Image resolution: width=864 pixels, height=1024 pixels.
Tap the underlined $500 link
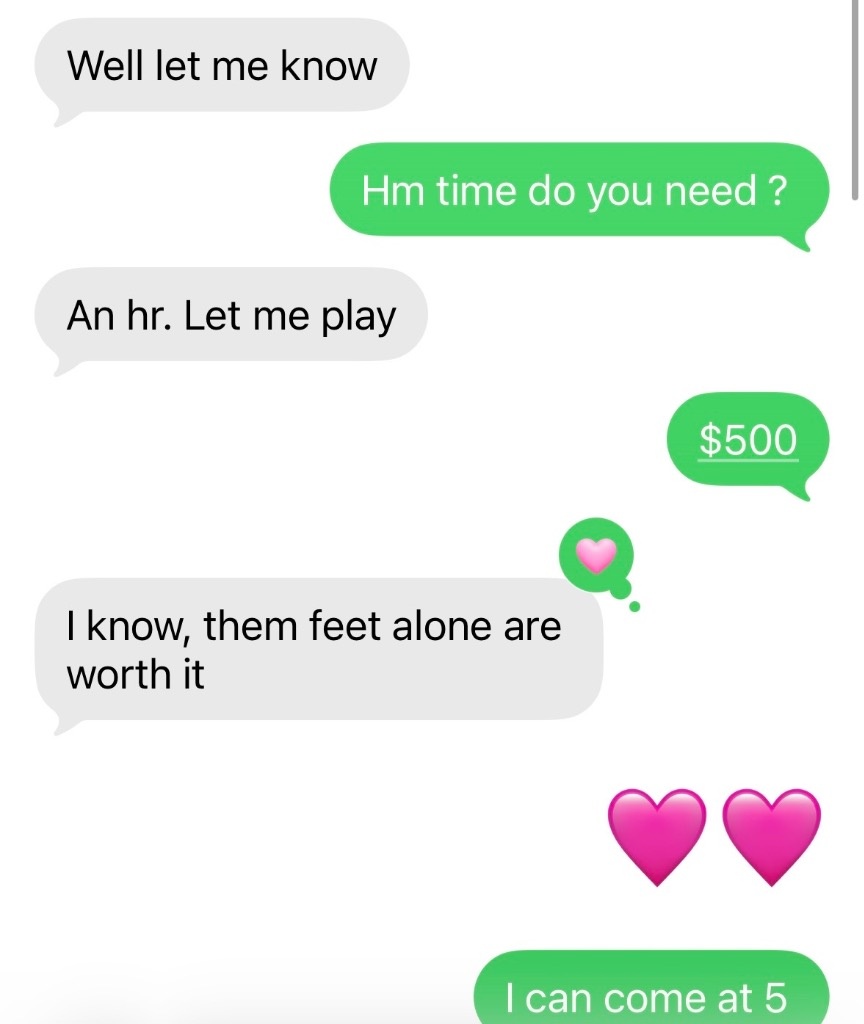(x=748, y=440)
